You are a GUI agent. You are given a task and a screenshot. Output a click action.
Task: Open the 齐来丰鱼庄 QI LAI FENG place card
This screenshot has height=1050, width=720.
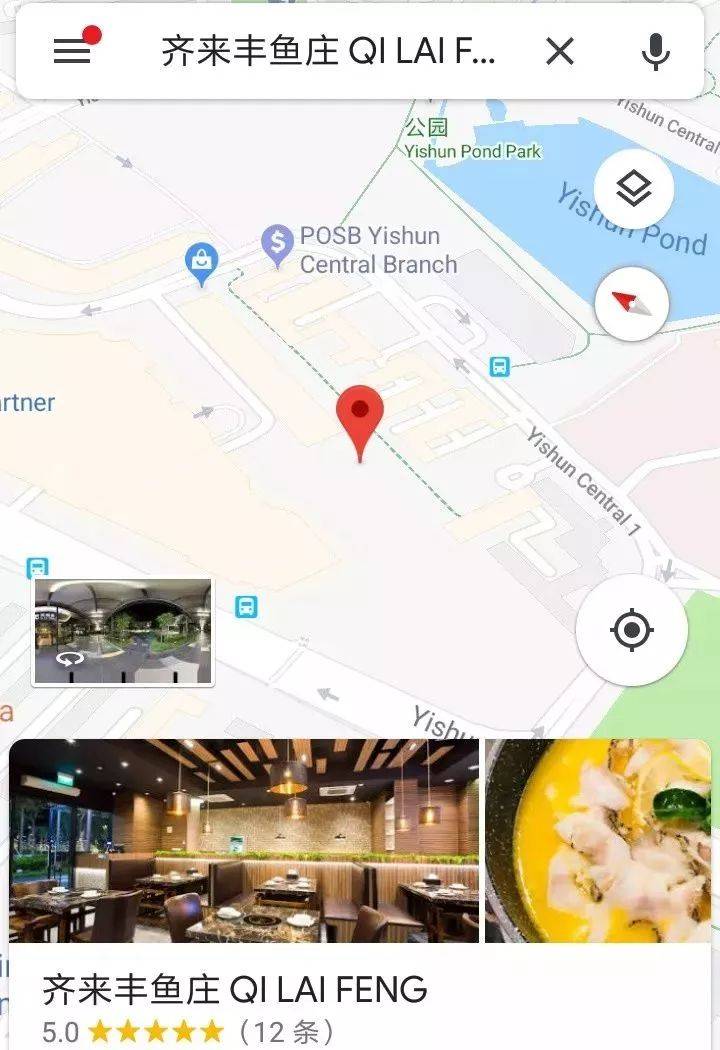235,990
